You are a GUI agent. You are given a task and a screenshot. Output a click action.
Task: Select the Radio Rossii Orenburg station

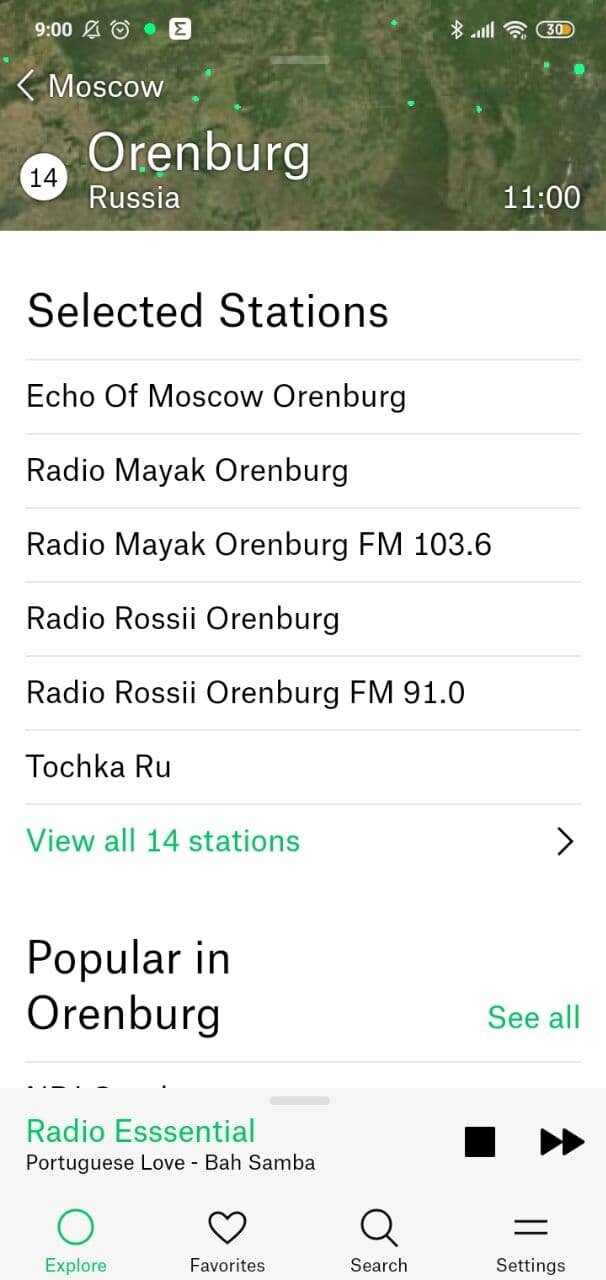click(303, 619)
